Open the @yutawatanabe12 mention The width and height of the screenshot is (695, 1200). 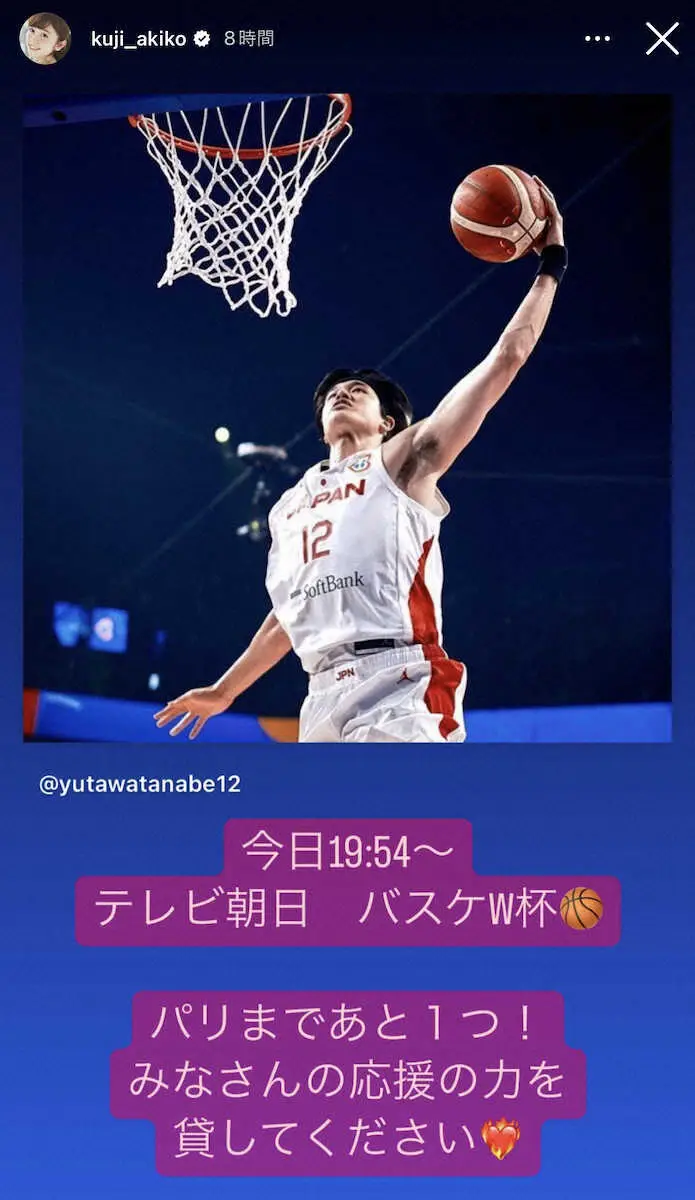click(x=139, y=784)
